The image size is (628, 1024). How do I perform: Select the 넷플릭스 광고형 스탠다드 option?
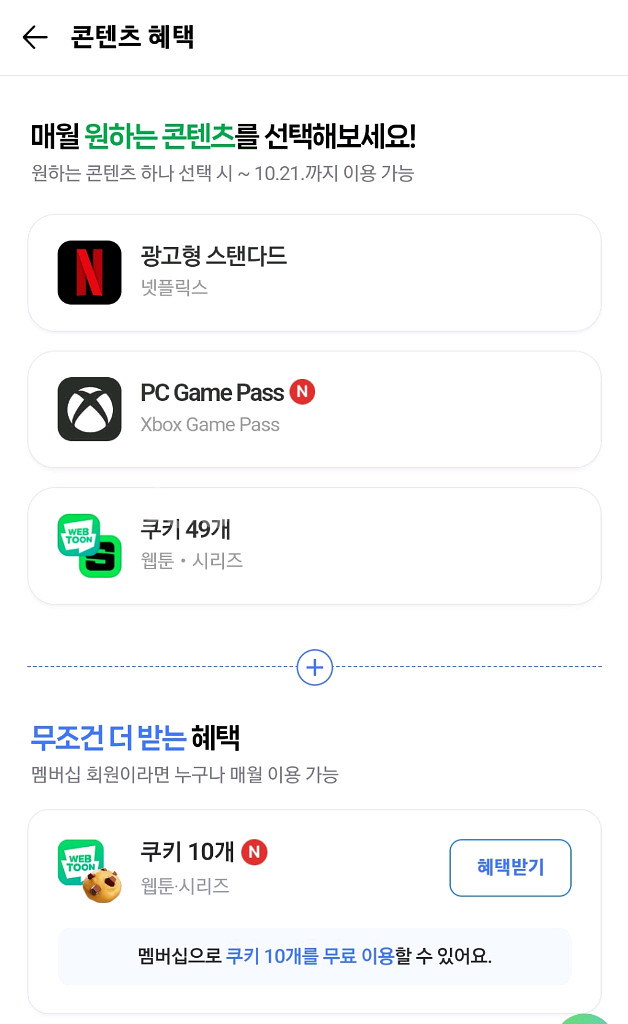314,272
